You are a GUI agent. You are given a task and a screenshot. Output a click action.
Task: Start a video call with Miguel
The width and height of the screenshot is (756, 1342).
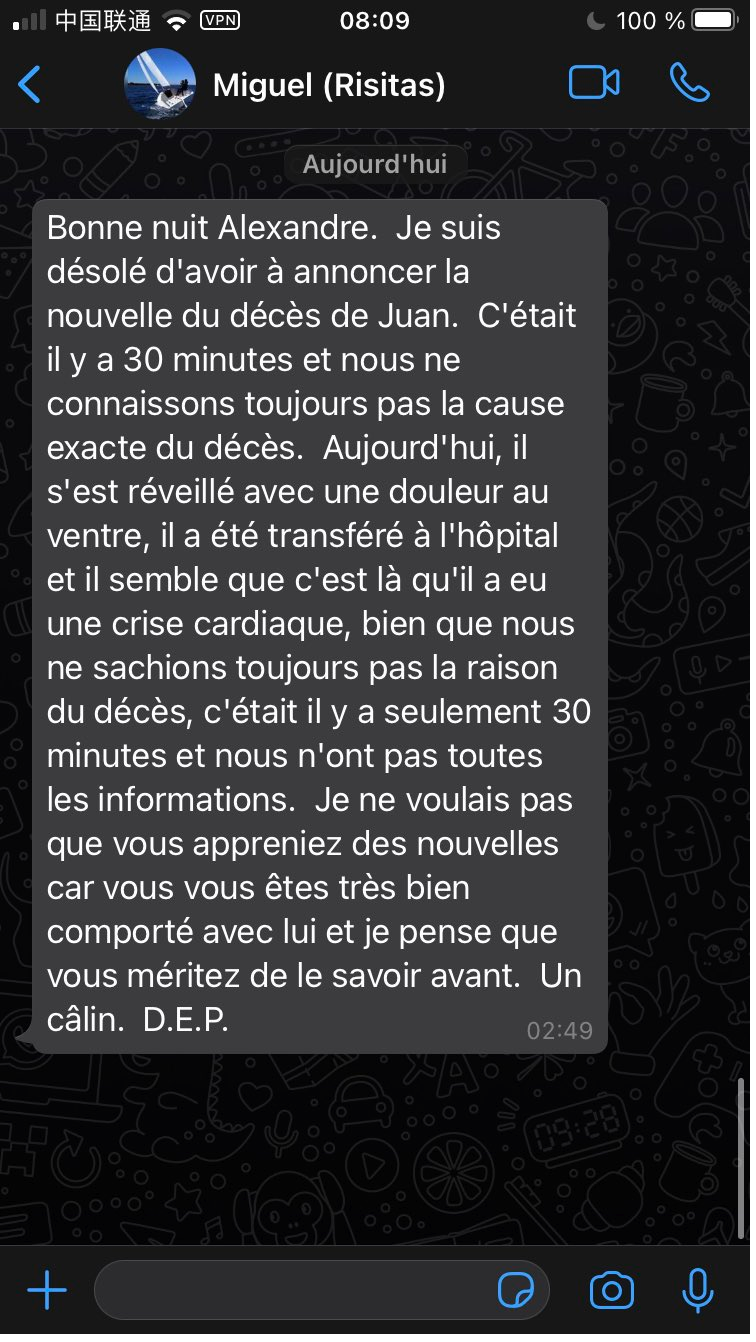point(594,83)
